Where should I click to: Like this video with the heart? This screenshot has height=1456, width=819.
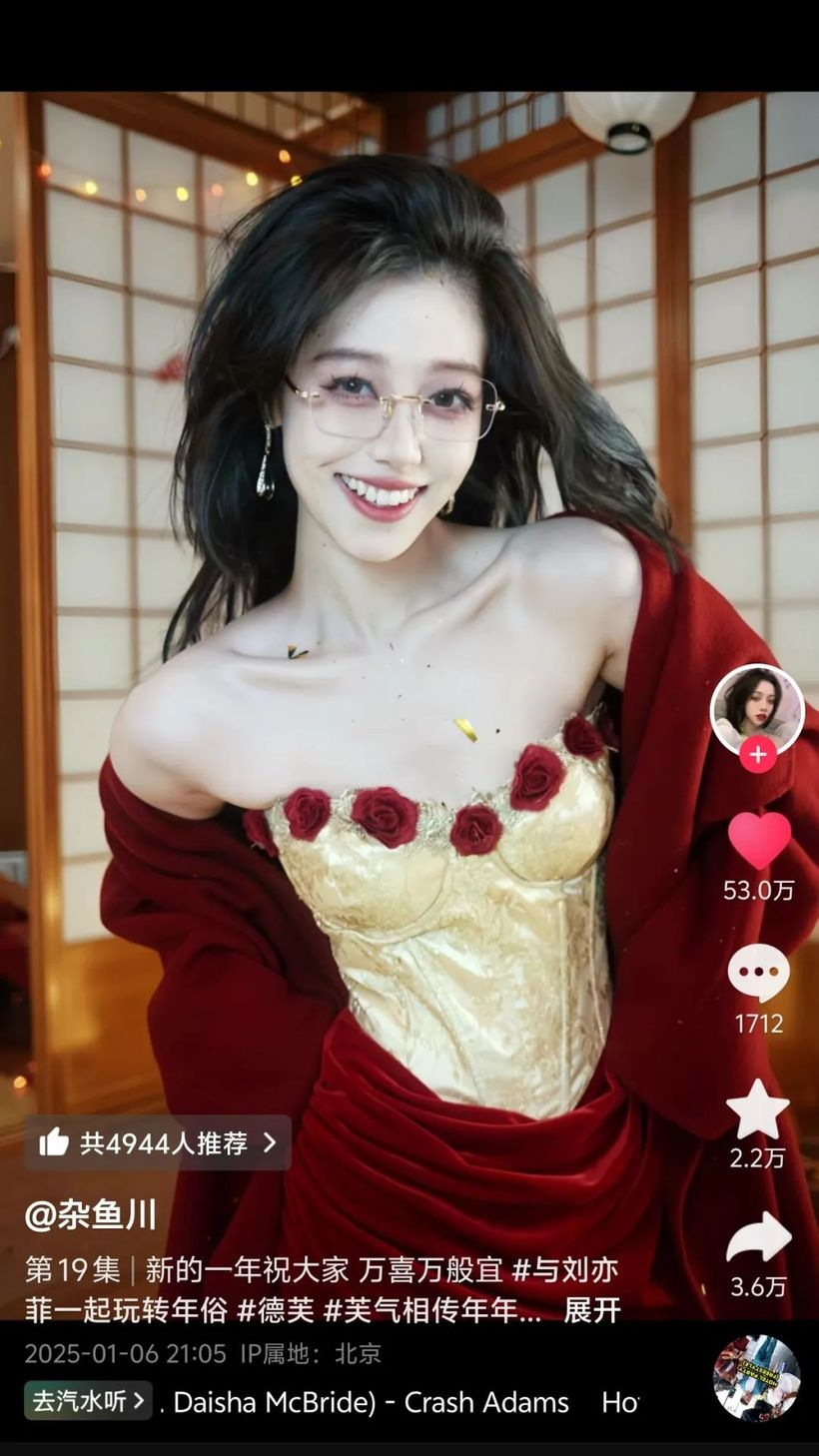point(758,841)
